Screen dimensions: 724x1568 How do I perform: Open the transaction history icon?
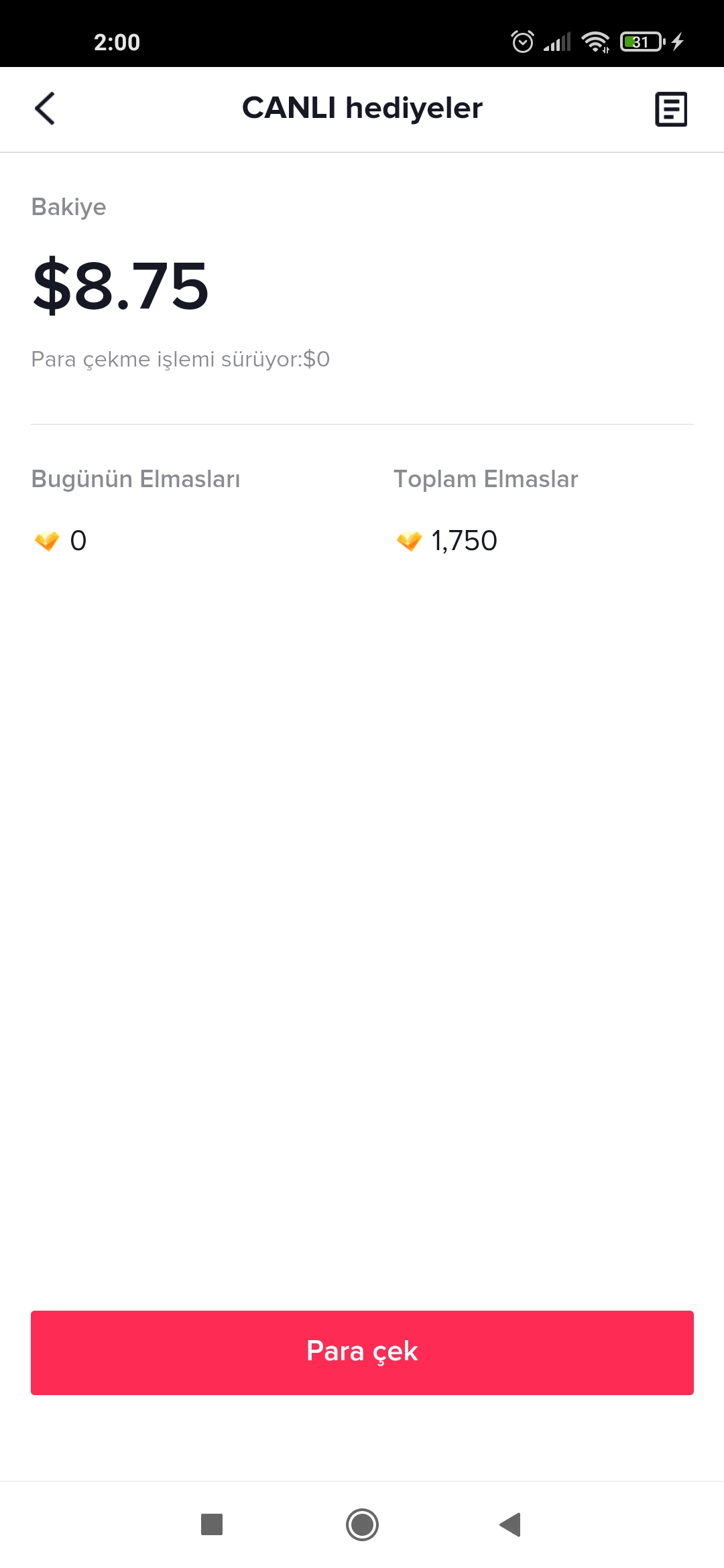[x=671, y=109]
